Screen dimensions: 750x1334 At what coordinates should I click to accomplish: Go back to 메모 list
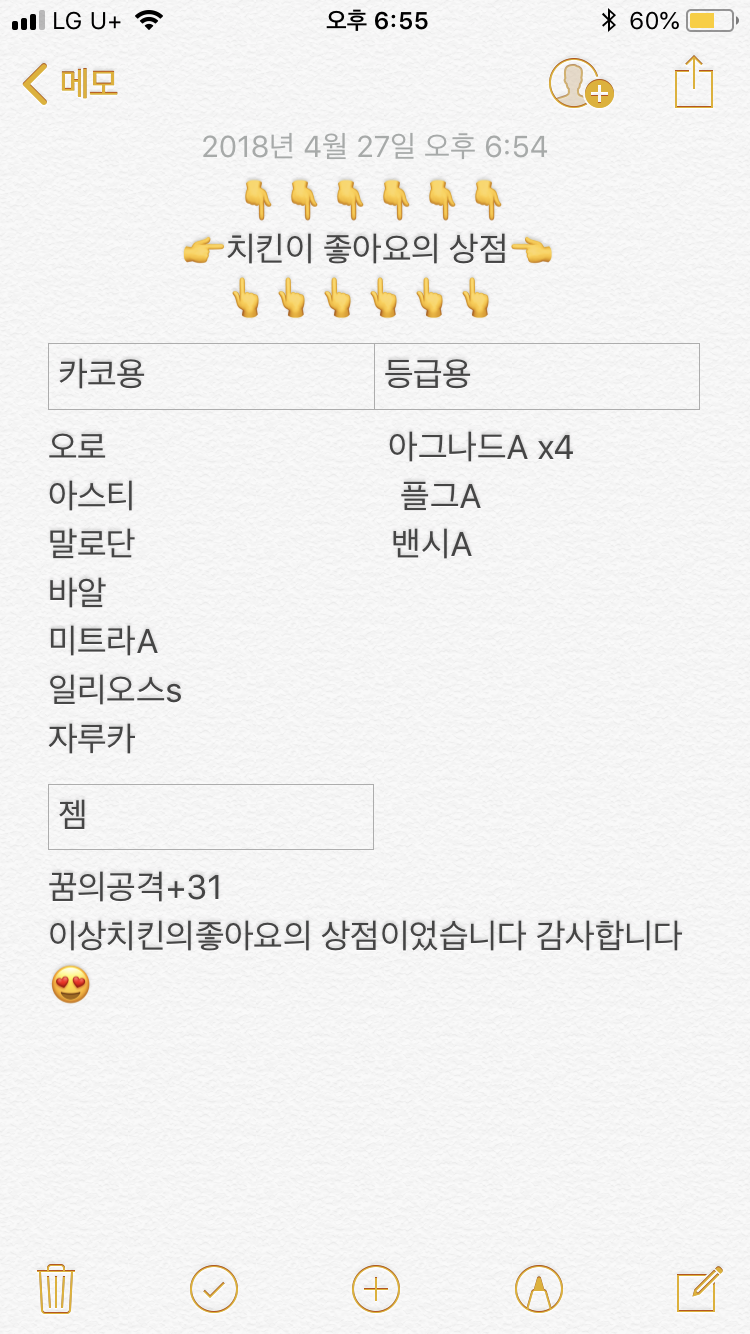pyautogui.click(x=70, y=83)
